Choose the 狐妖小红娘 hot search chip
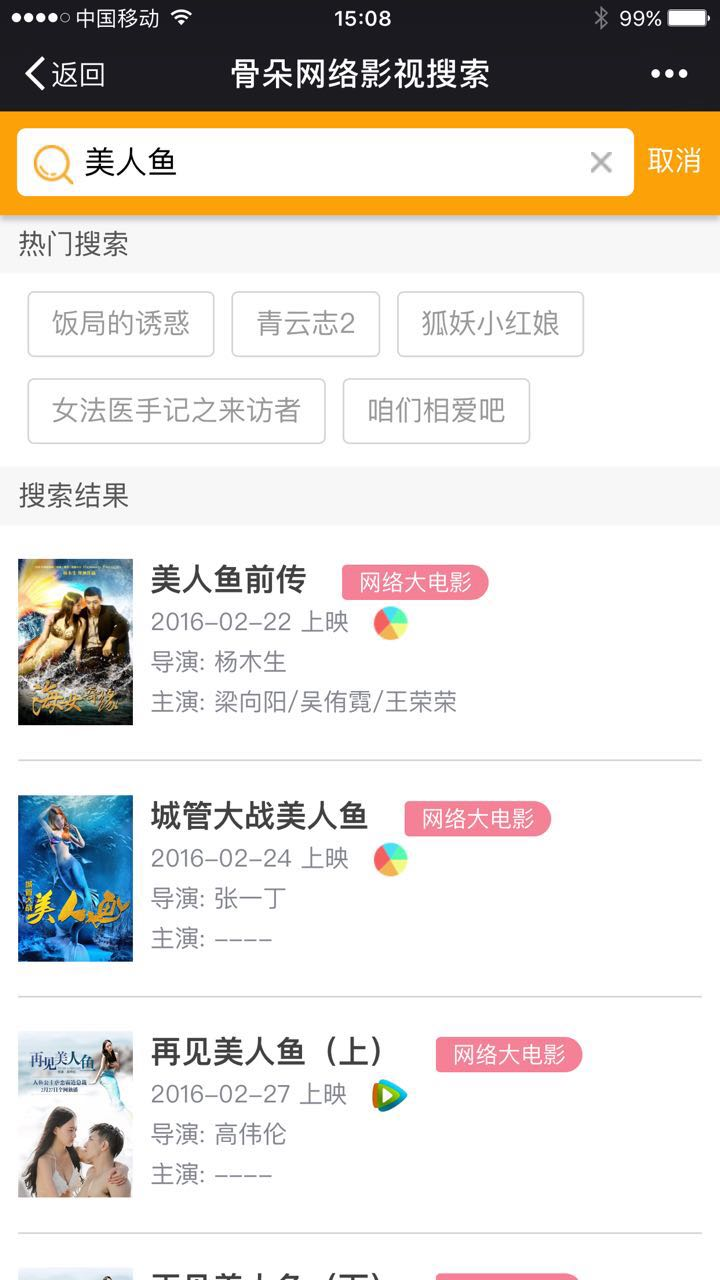720x1280 pixels. tap(490, 324)
